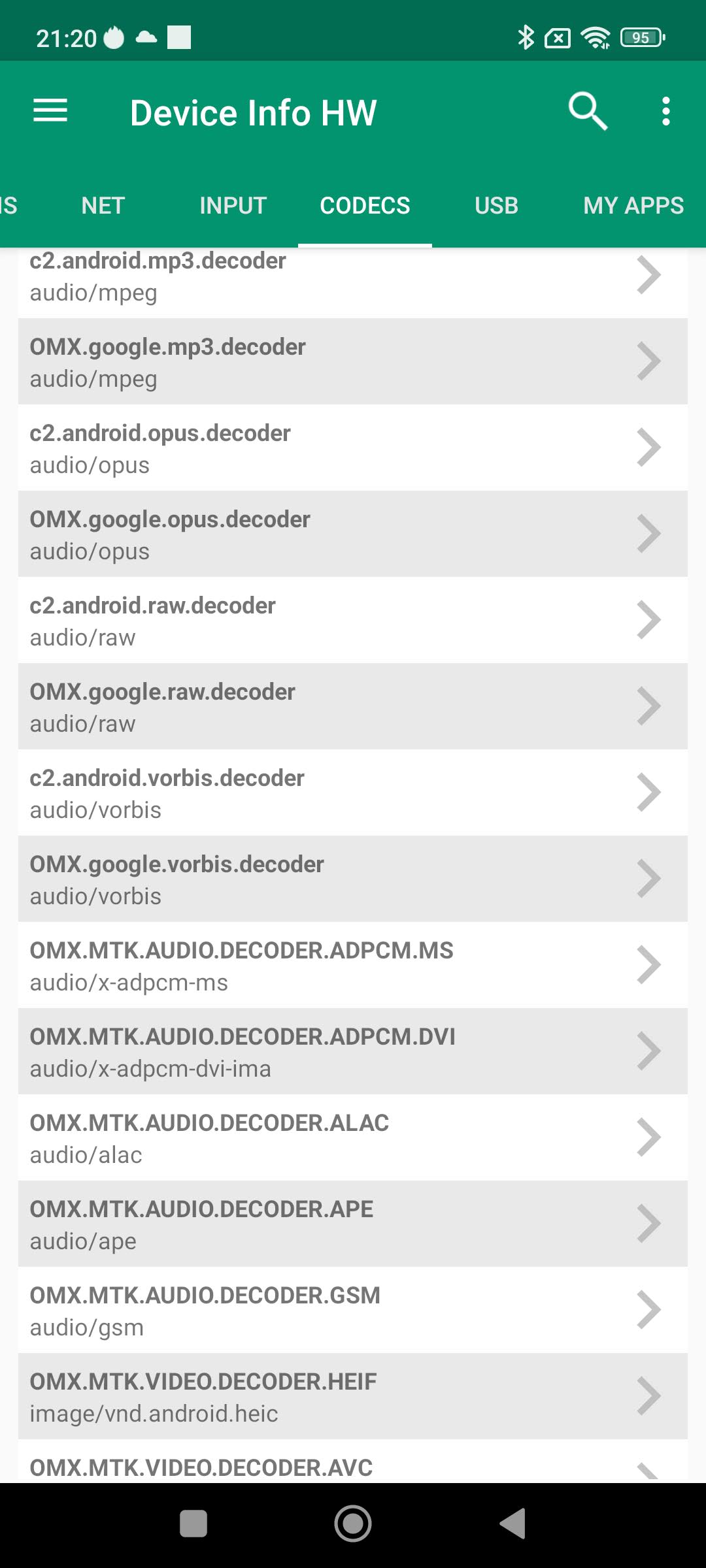Show the APE audio decoder info
Screen dimensions: 706x1568
353,1224
